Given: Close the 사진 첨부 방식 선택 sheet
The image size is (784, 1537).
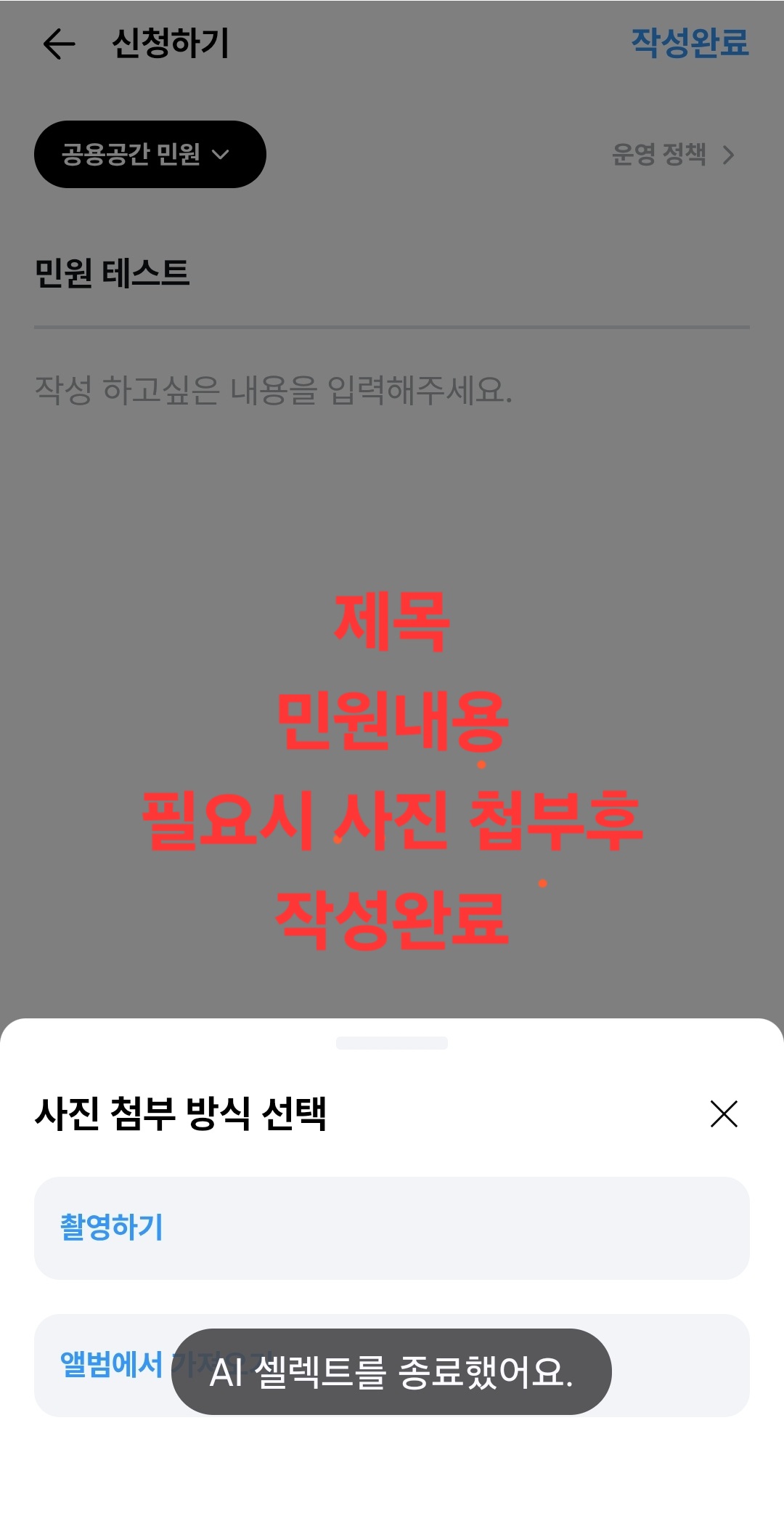Looking at the screenshot, I should coord(723,1114).
